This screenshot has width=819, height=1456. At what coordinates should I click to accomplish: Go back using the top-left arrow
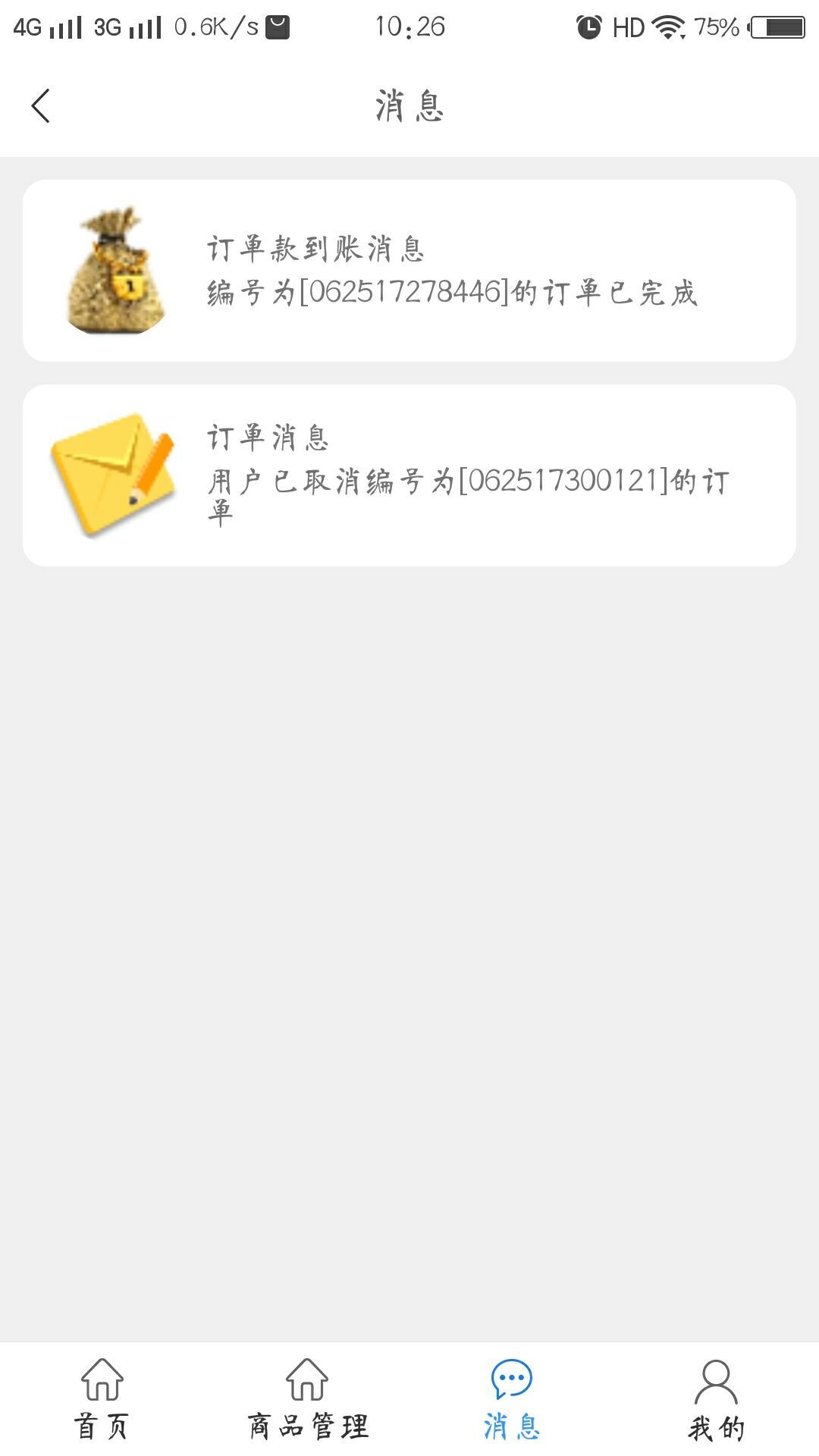coord(41,106)
